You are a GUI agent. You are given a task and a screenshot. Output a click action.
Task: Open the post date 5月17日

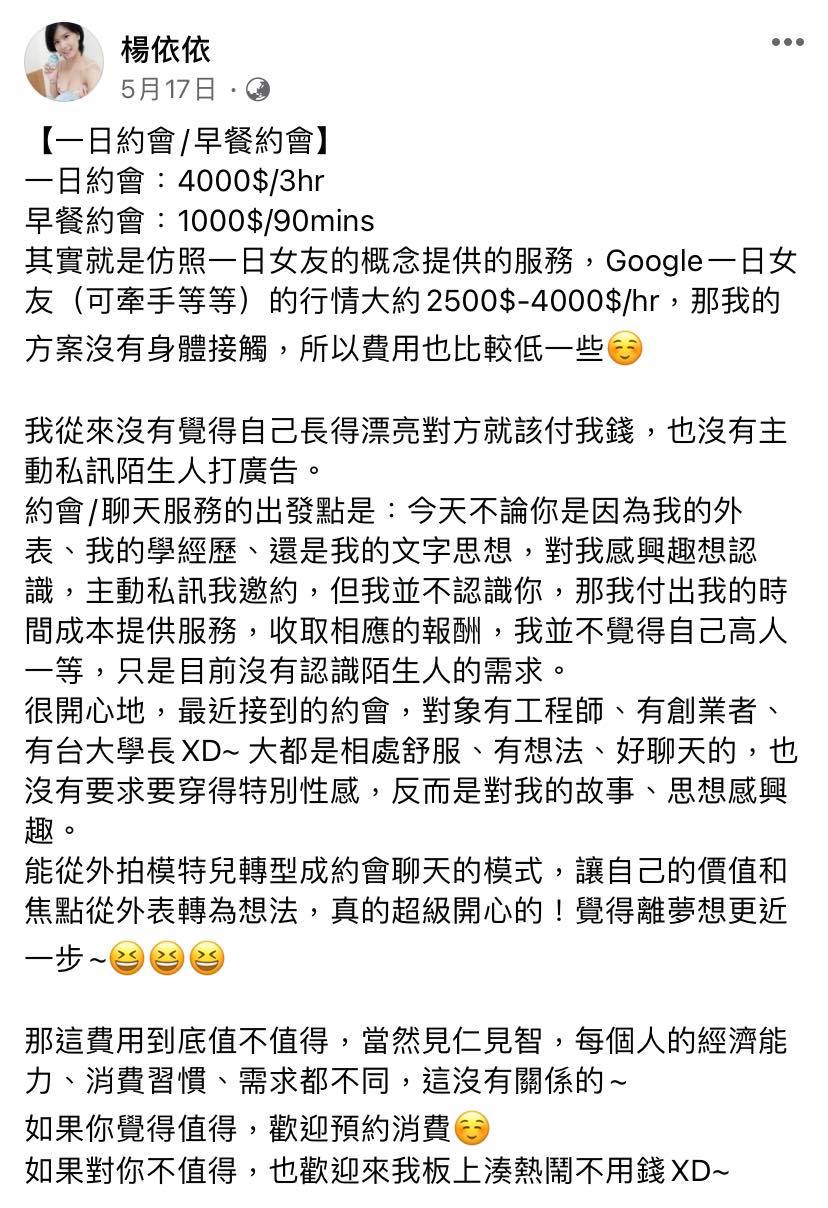(168, 90)
